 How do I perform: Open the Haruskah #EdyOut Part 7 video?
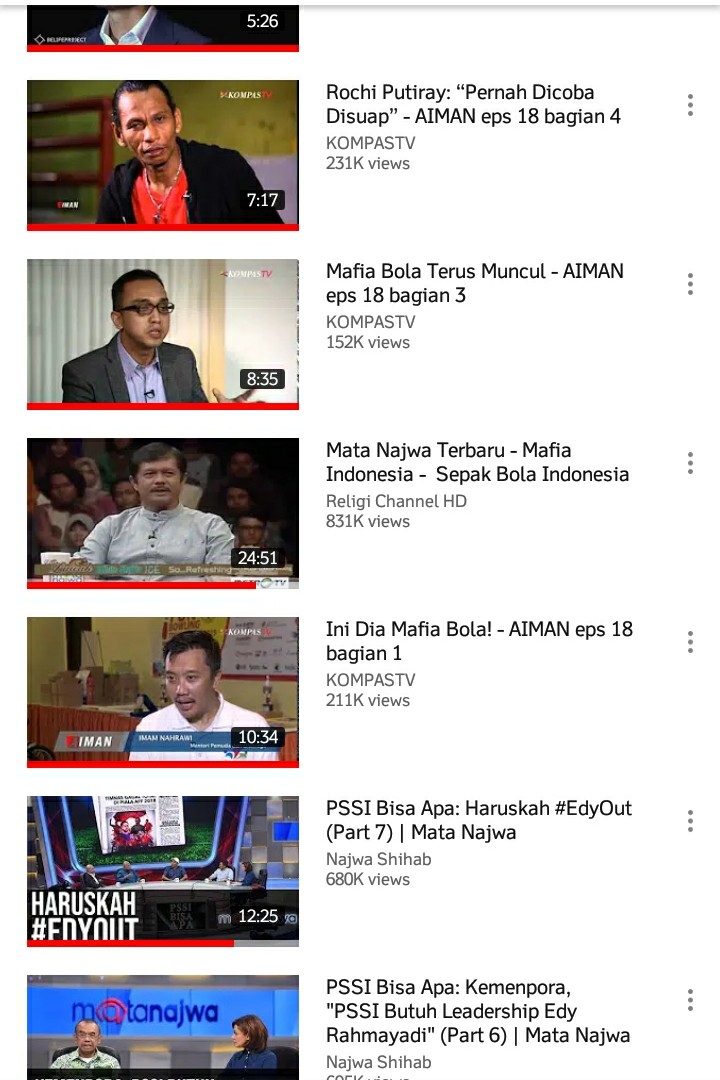coord(163,869)
